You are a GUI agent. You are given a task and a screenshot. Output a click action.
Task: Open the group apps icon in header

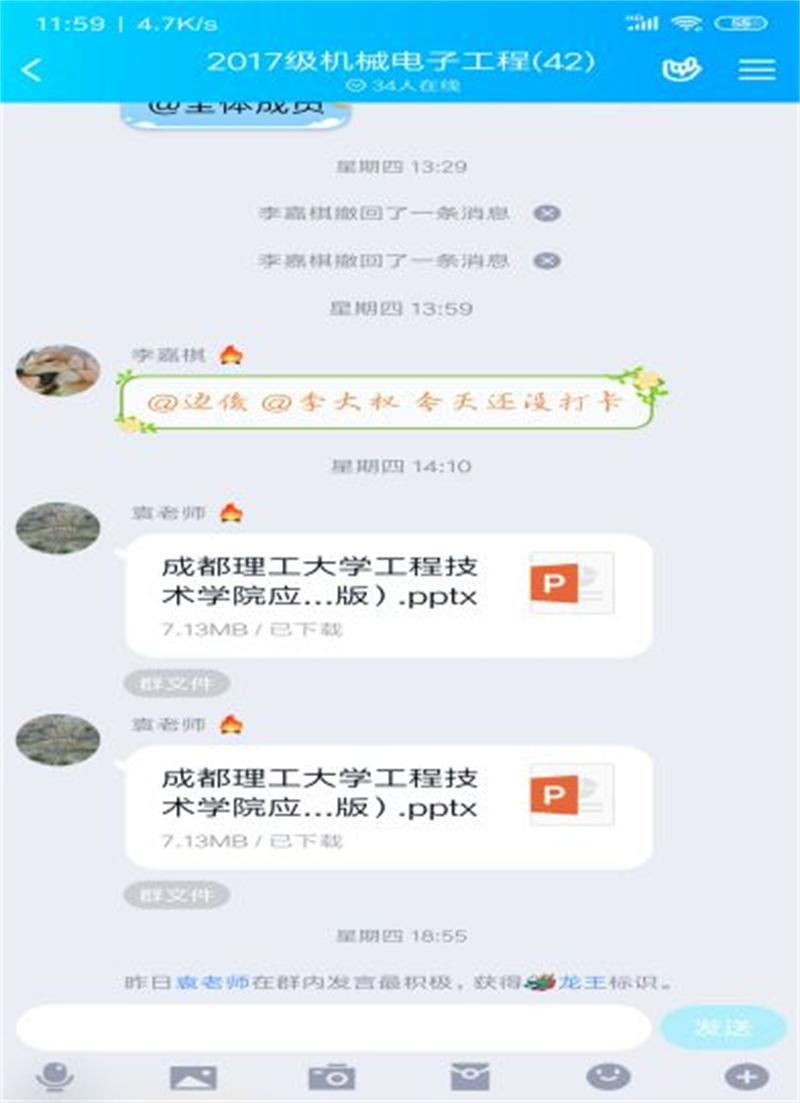(681, 69)
